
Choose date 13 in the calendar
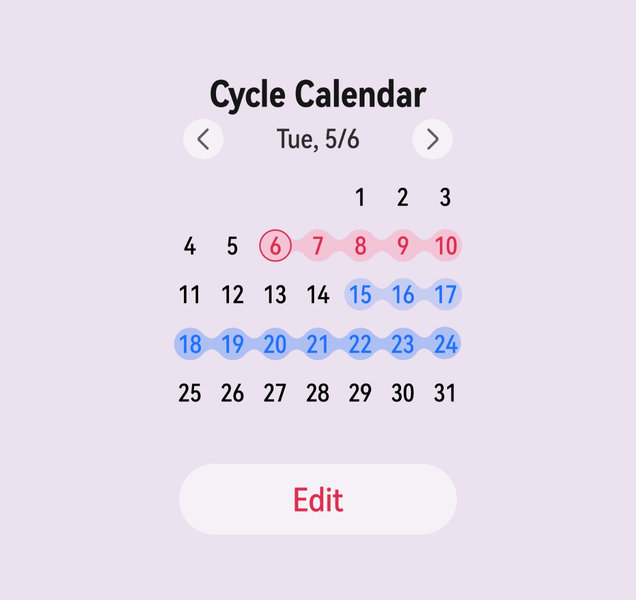(275, 295)
